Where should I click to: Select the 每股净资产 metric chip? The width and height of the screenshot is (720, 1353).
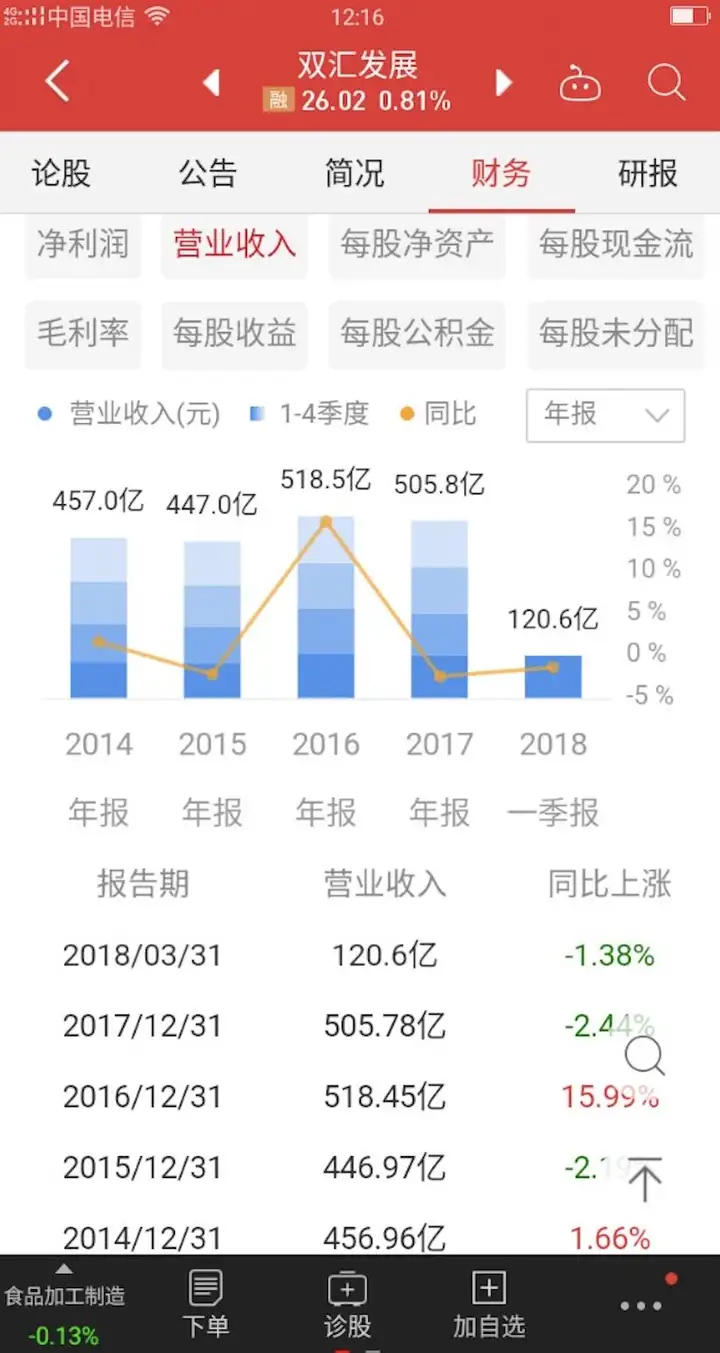pos(417,244)
